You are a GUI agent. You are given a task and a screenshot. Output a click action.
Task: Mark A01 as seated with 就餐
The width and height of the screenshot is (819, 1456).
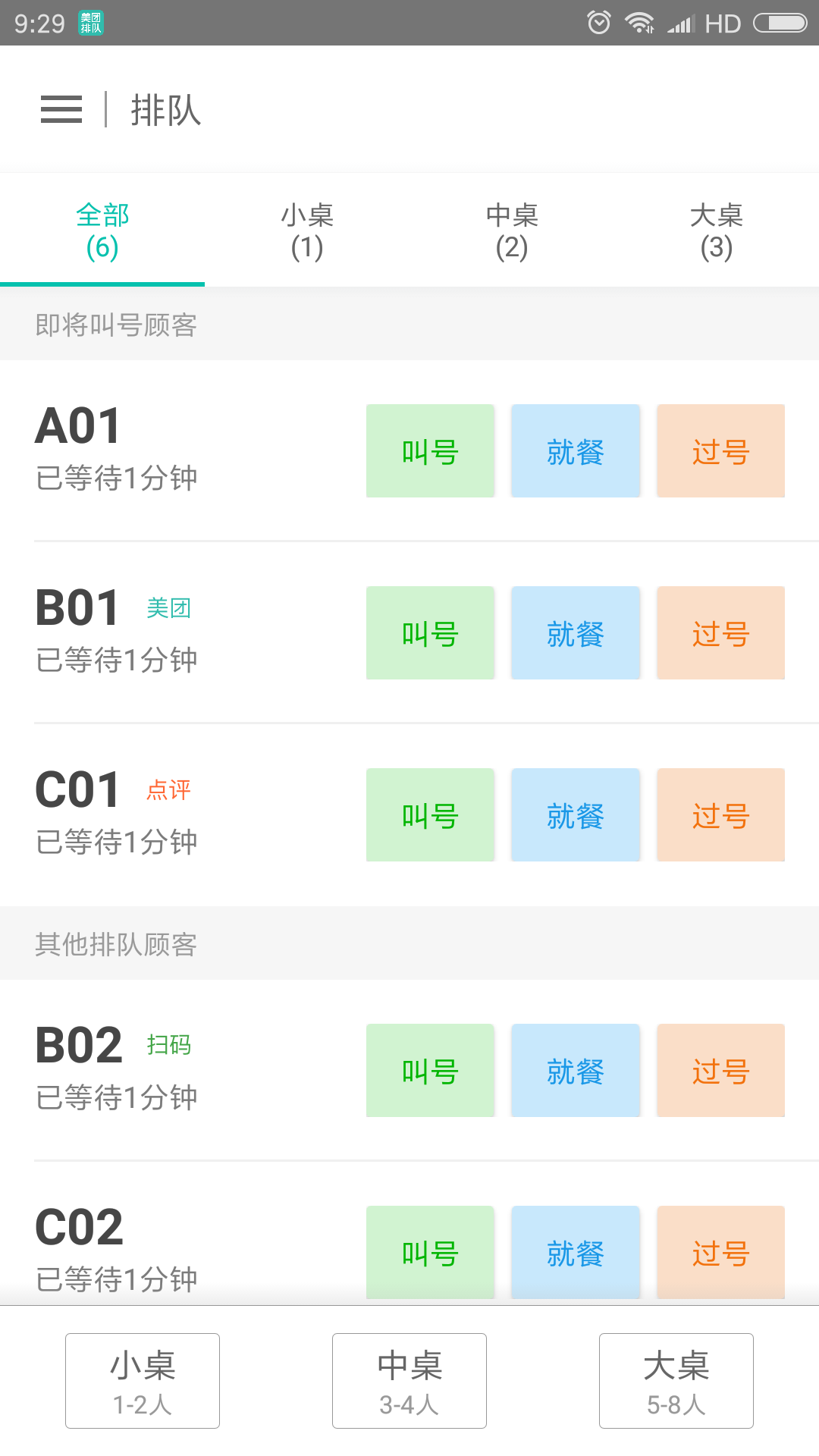576,451
